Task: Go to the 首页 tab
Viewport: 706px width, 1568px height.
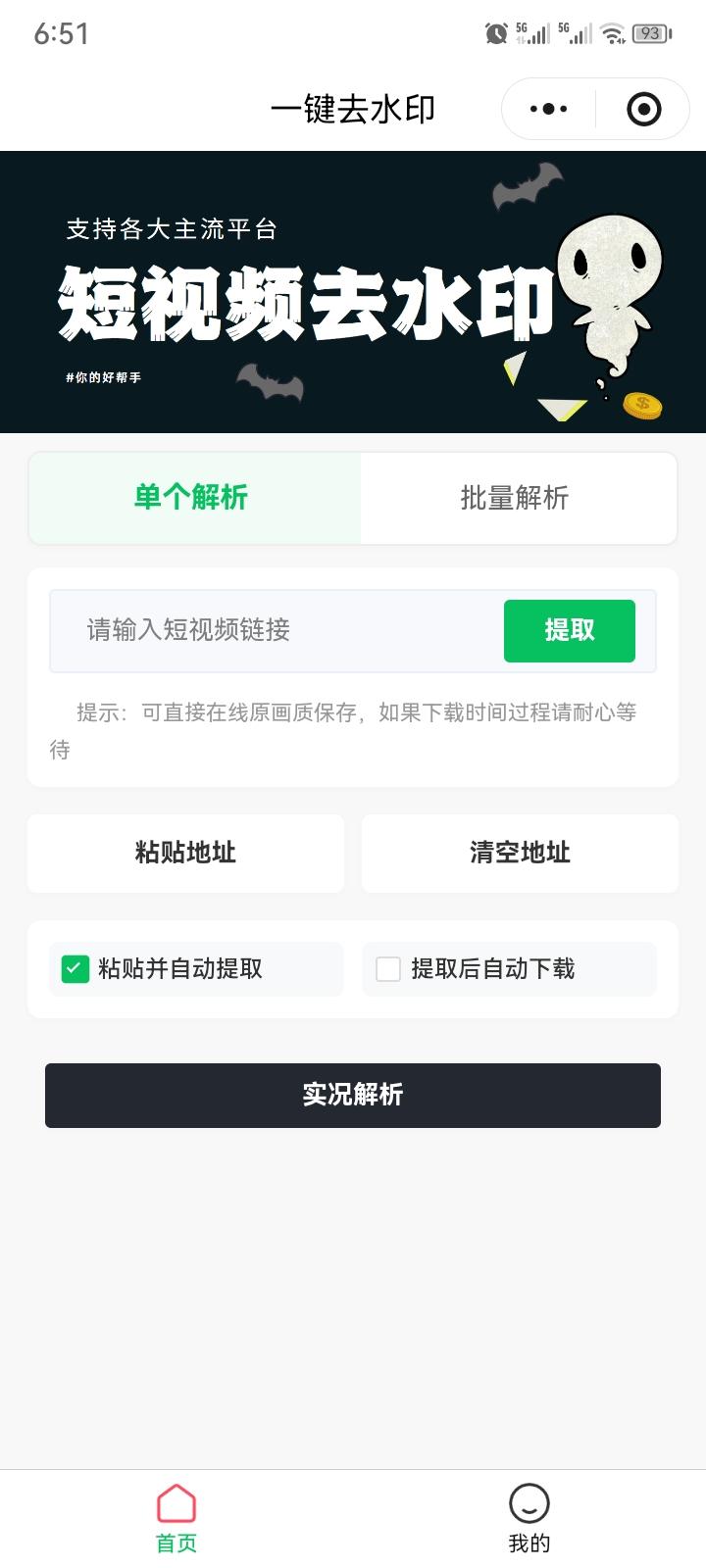Action: click(x=176, y=1518)
